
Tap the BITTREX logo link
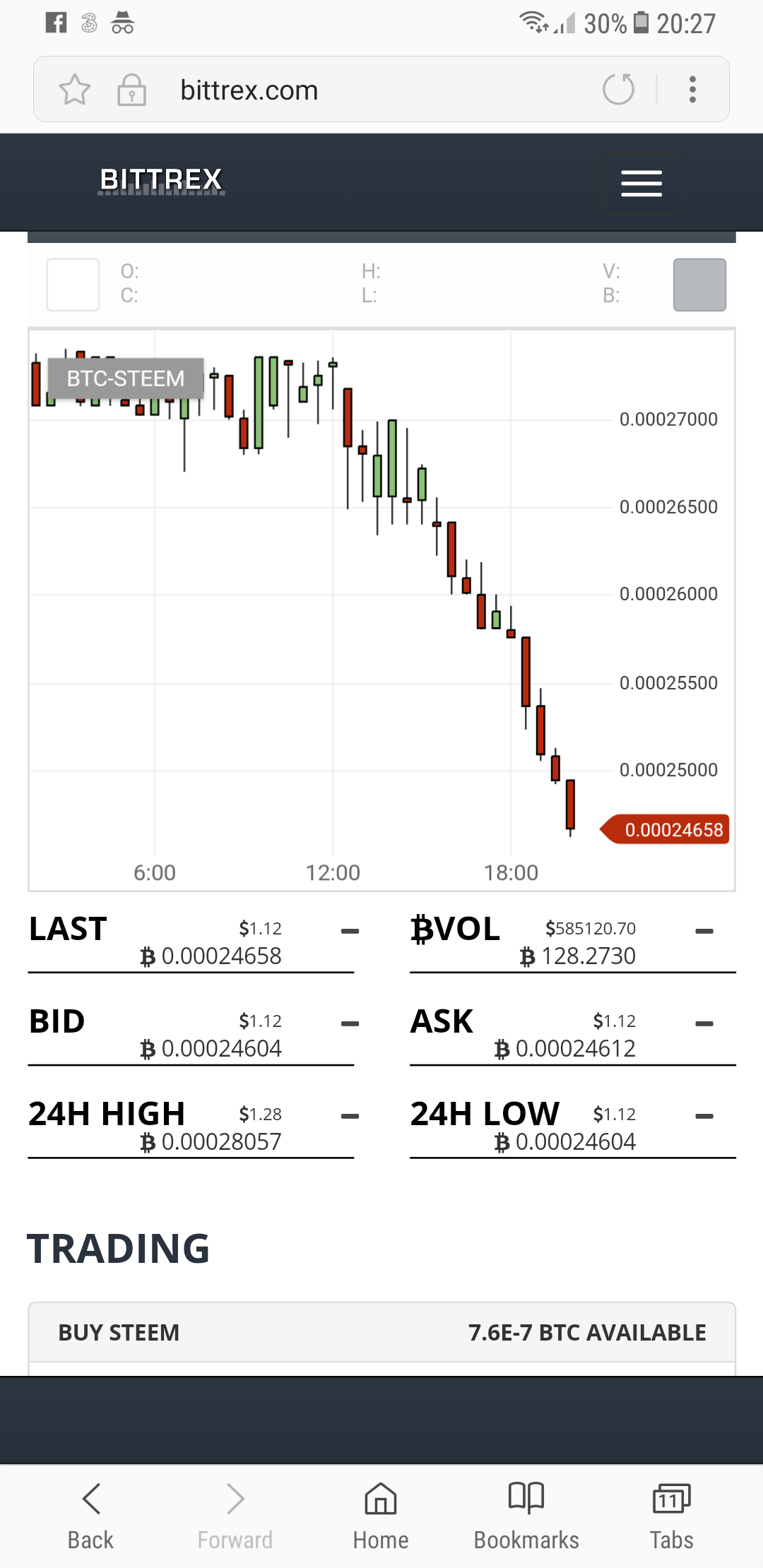point(161,179)
